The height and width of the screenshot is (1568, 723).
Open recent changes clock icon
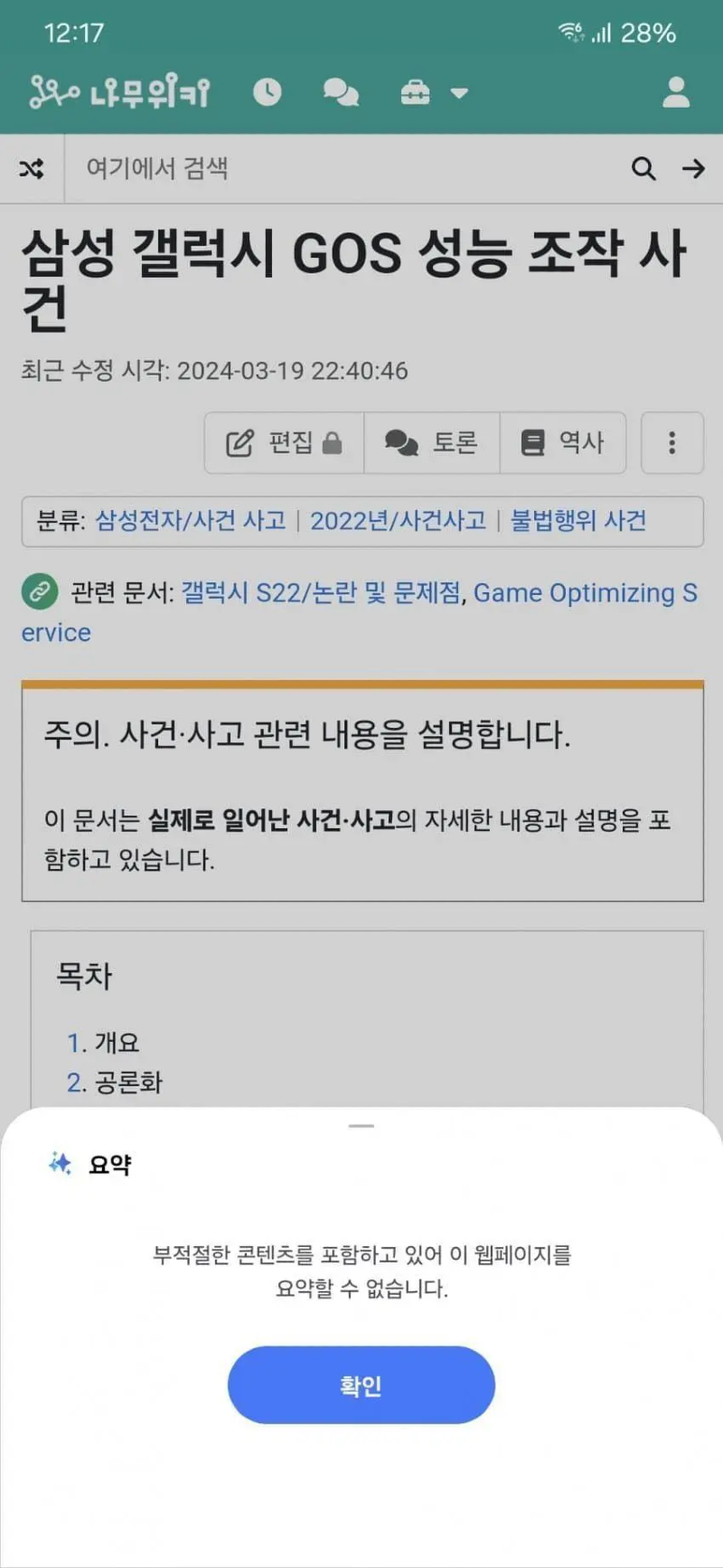(x=267, y=92)
